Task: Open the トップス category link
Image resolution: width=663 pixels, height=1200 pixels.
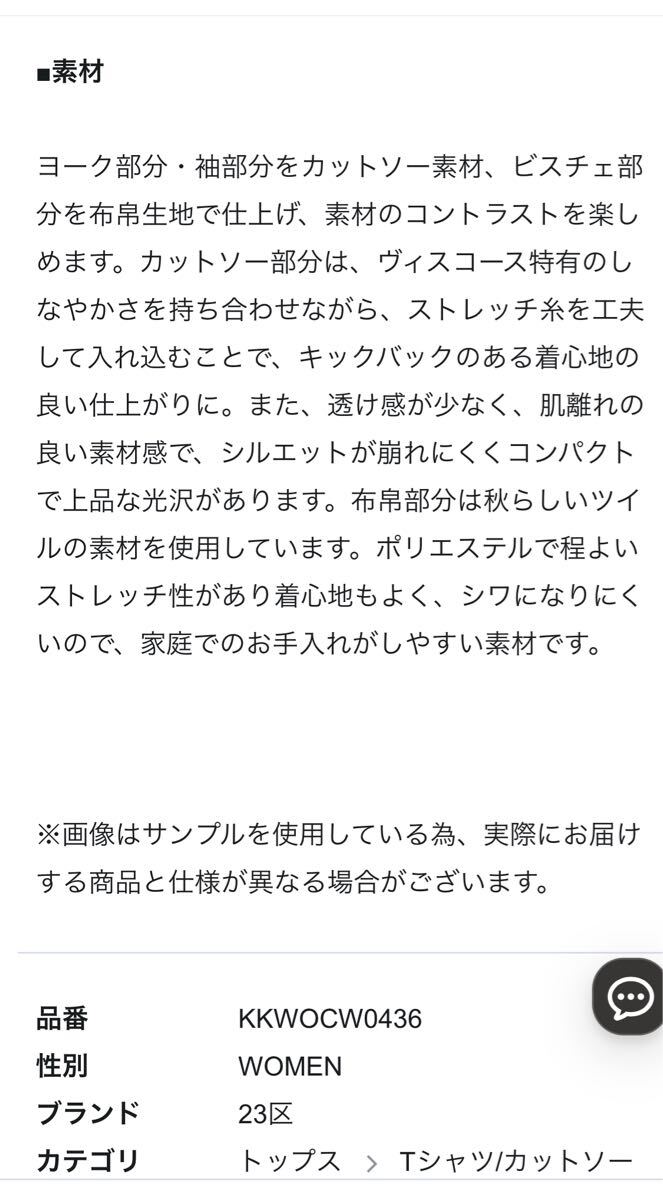Action: (290, 1161)
